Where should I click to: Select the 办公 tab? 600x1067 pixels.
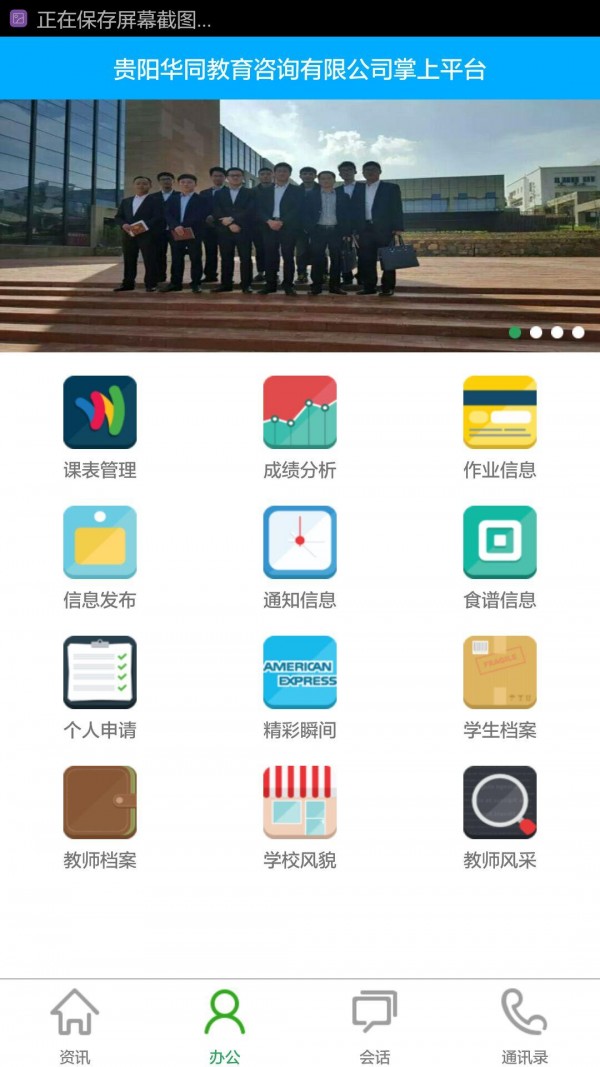point(225,1025)
